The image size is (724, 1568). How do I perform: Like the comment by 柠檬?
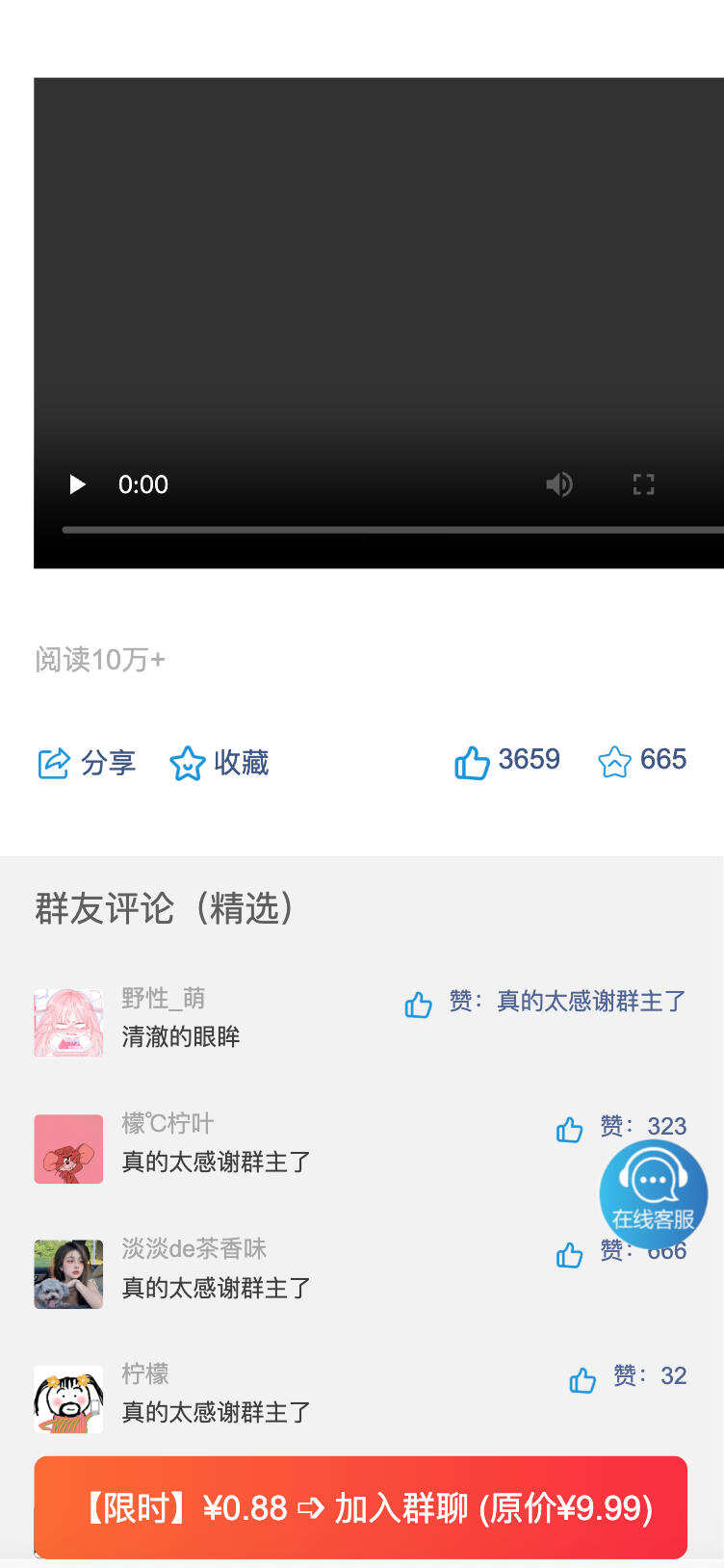click(x=582, y=1379)
